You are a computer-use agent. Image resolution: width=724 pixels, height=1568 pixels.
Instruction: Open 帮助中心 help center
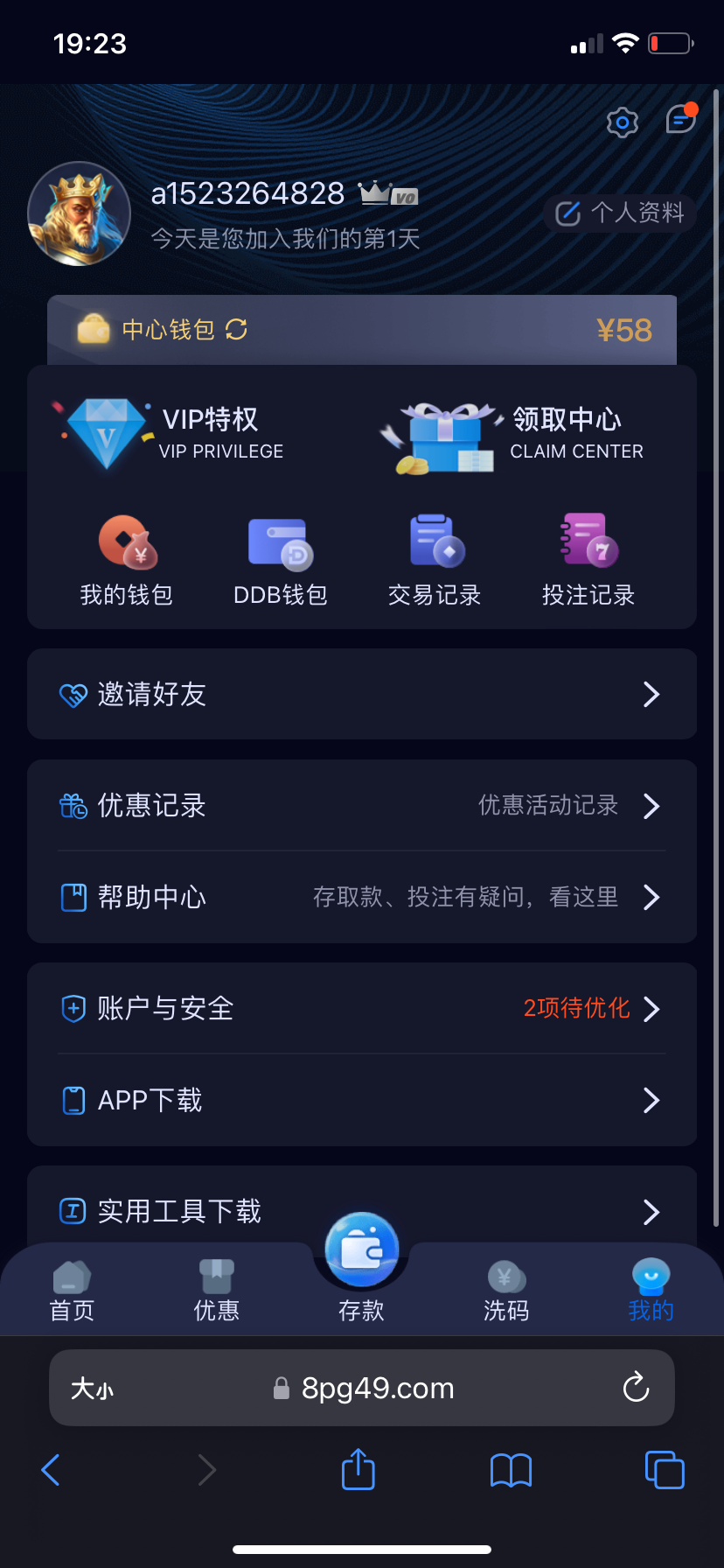[362, 897]
